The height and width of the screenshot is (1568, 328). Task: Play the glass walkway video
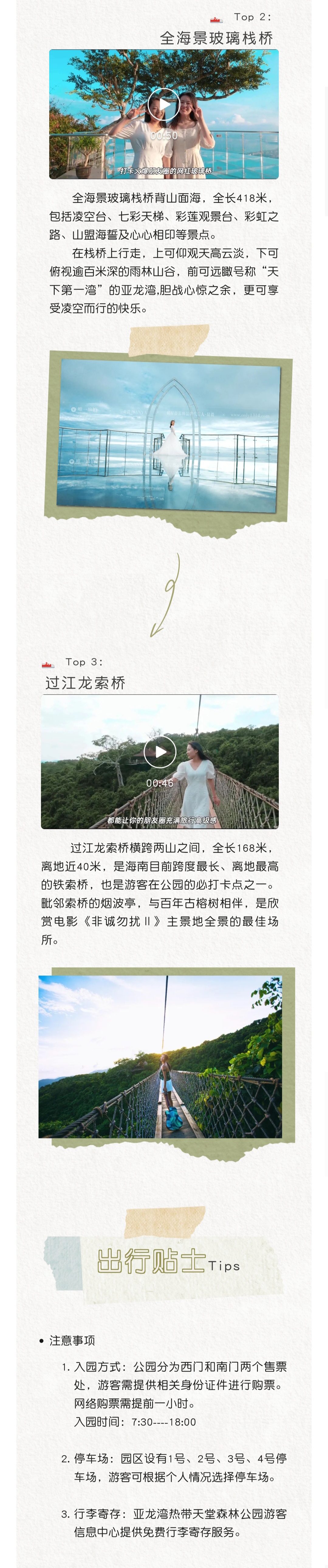click(164, 104)
